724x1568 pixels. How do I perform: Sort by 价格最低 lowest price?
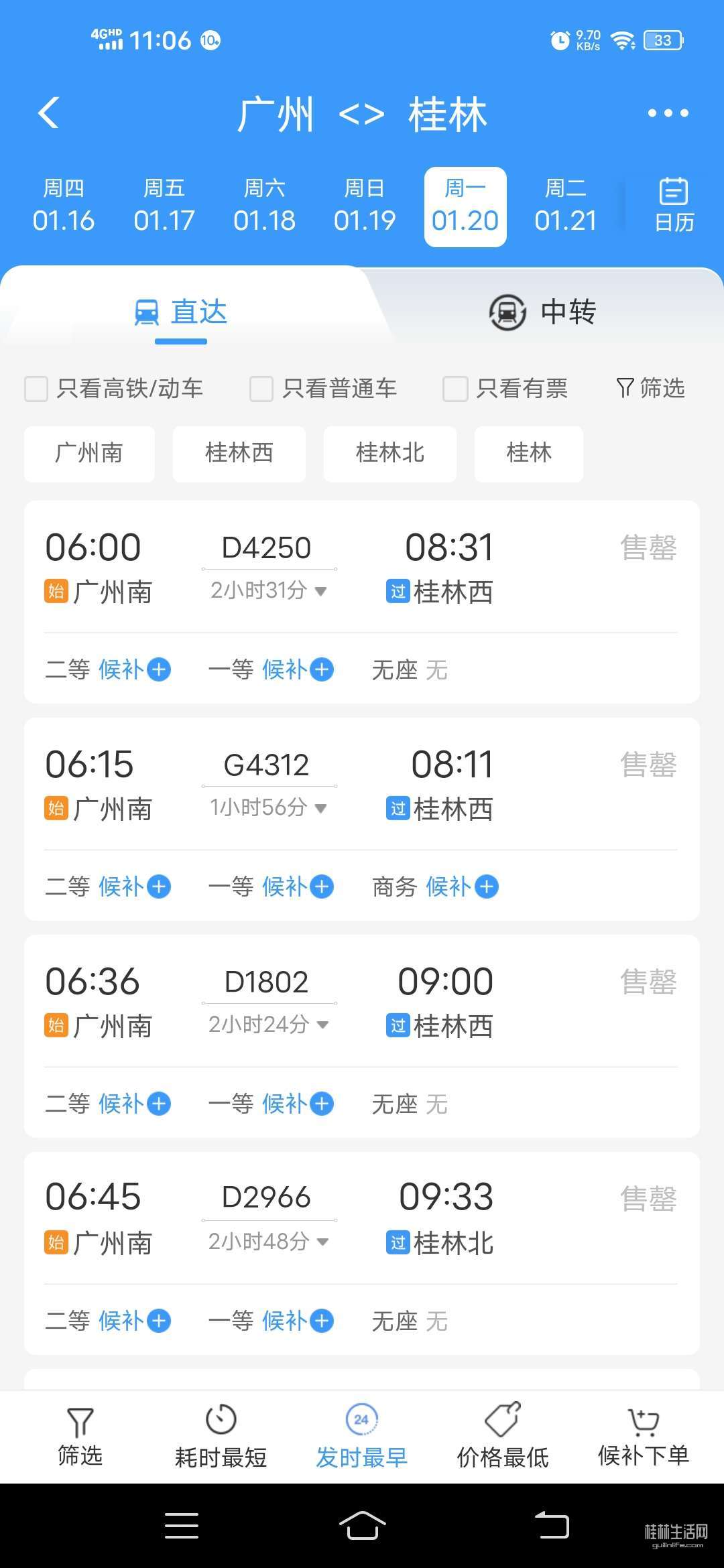click(x=502, y=1436)
